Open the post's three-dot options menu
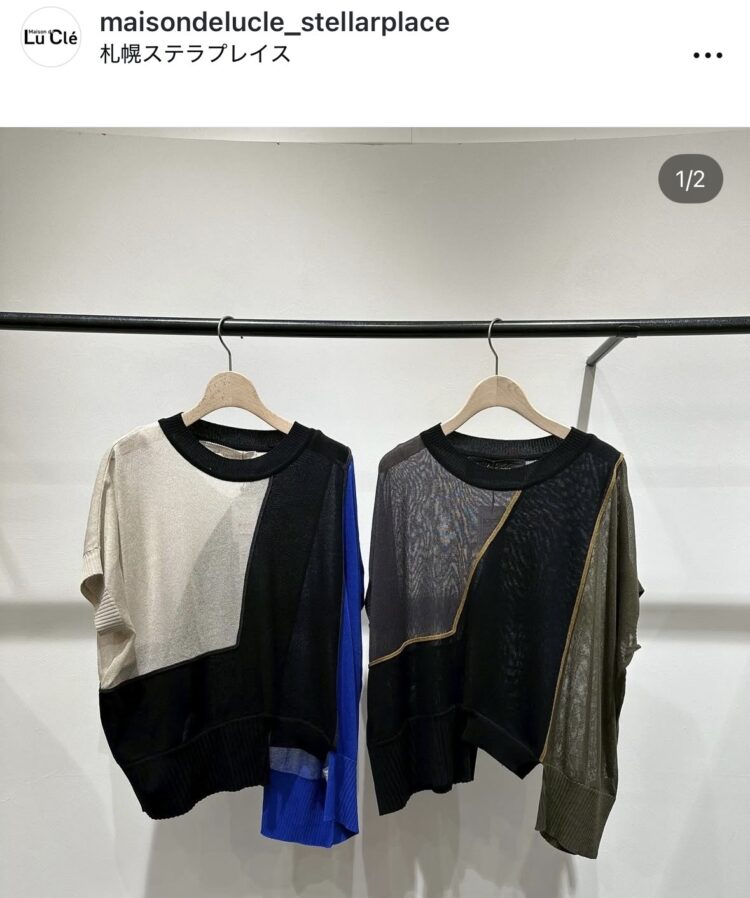The height and width of the screenshot is (898, 750). tap(707, 56)
